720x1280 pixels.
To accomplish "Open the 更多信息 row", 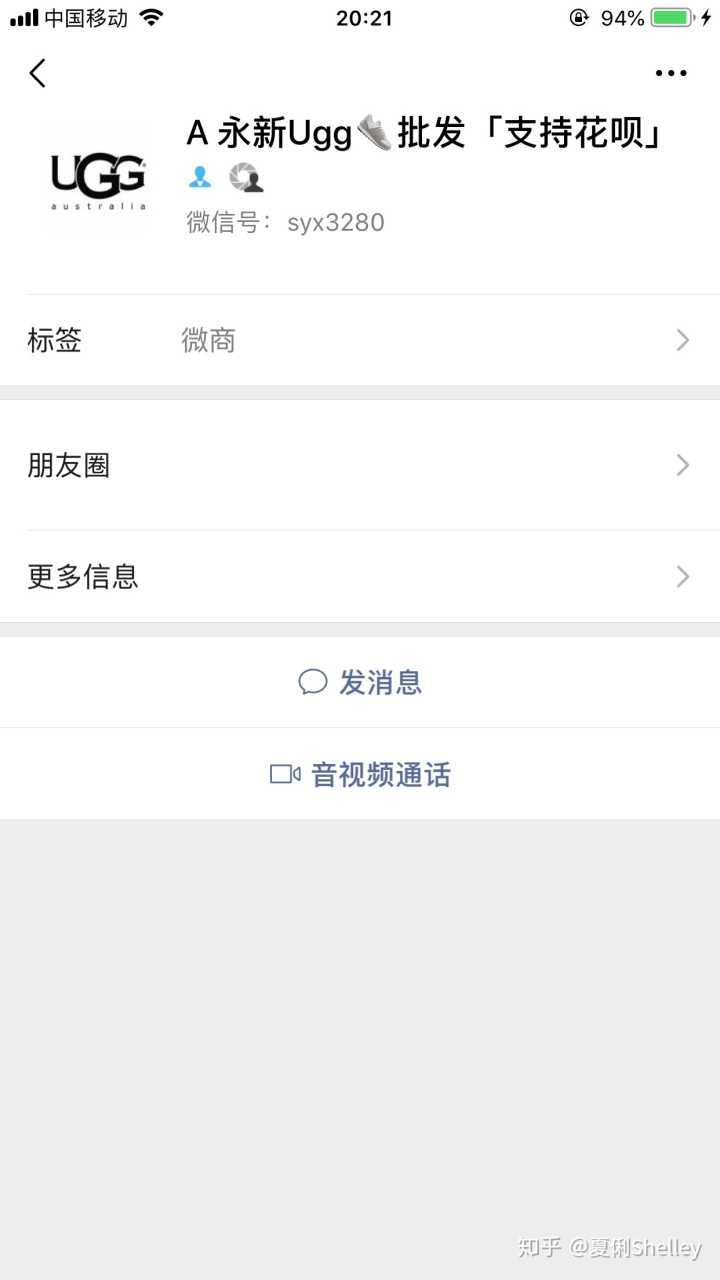I will point(360,577).
